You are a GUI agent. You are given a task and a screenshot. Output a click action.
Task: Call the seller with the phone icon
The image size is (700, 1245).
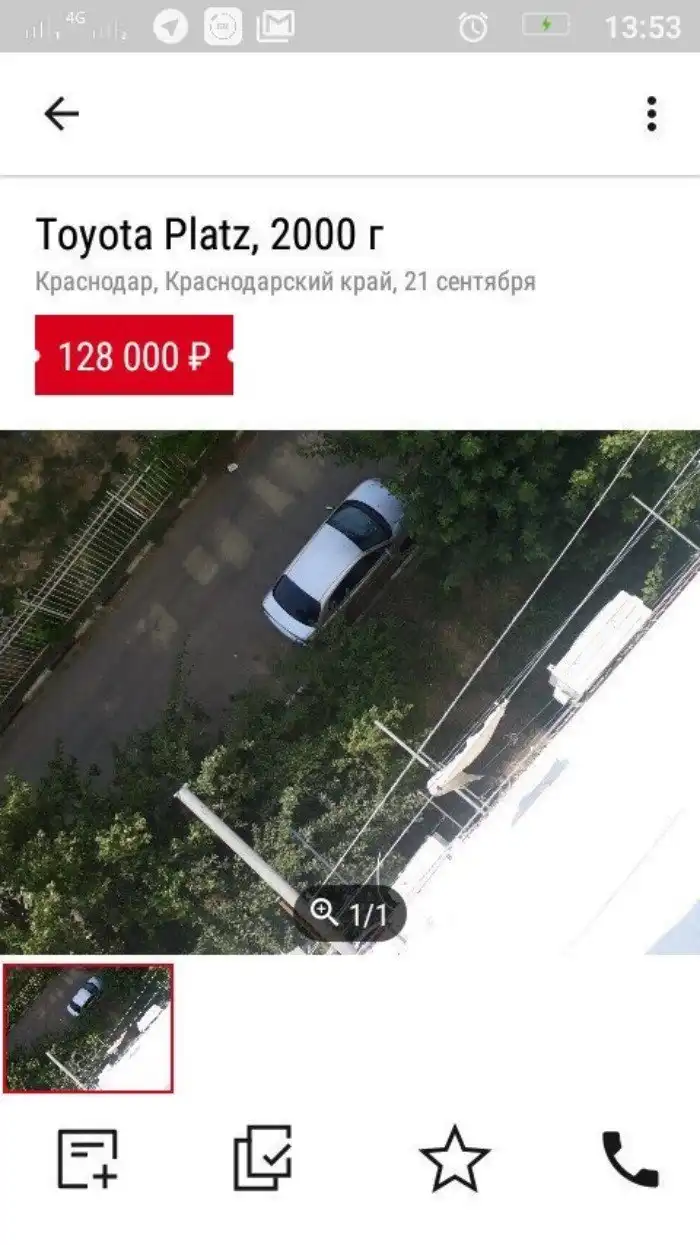[630, 1159]
